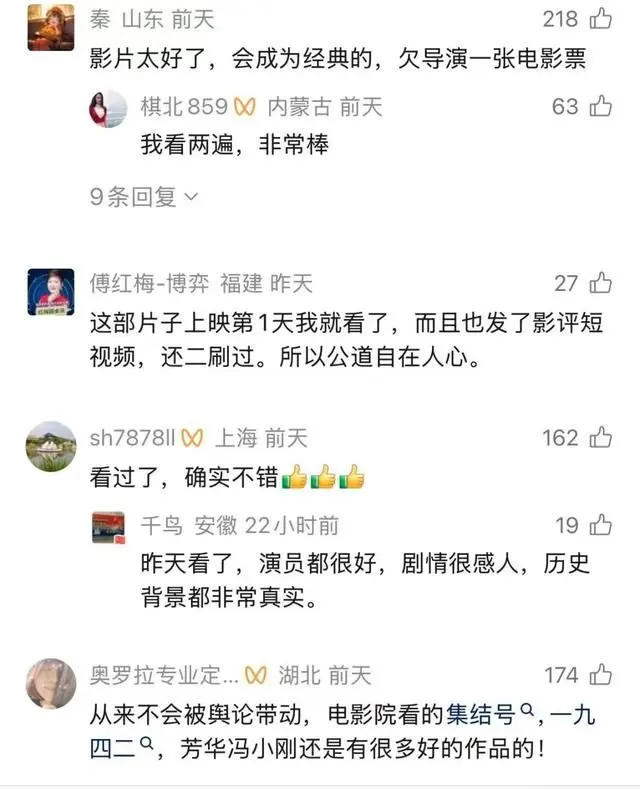The height and width of the screenshot is (790, 640).
Task: Open 棋北859's profile avatar
Action: point(108,108)
